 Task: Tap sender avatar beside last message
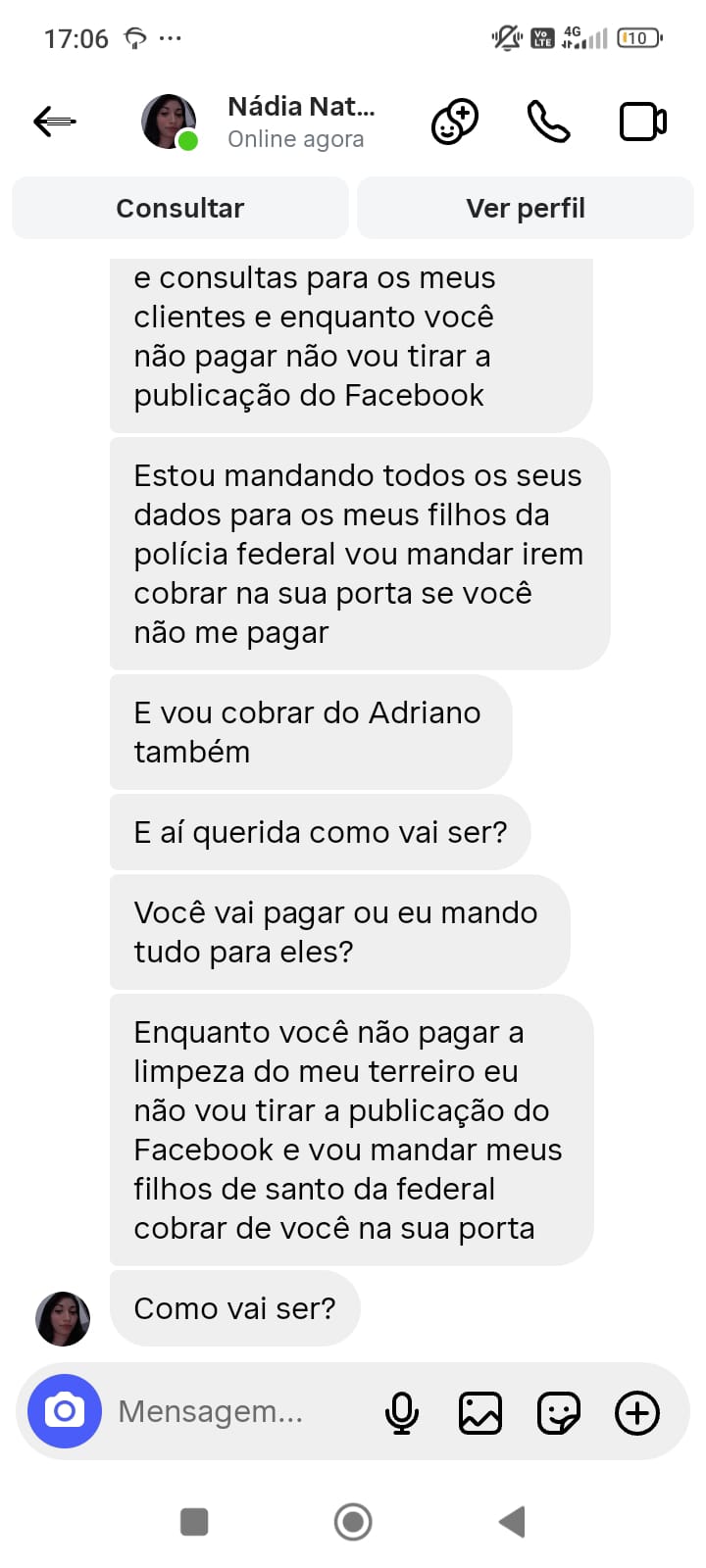click(x=63, y=1318)
